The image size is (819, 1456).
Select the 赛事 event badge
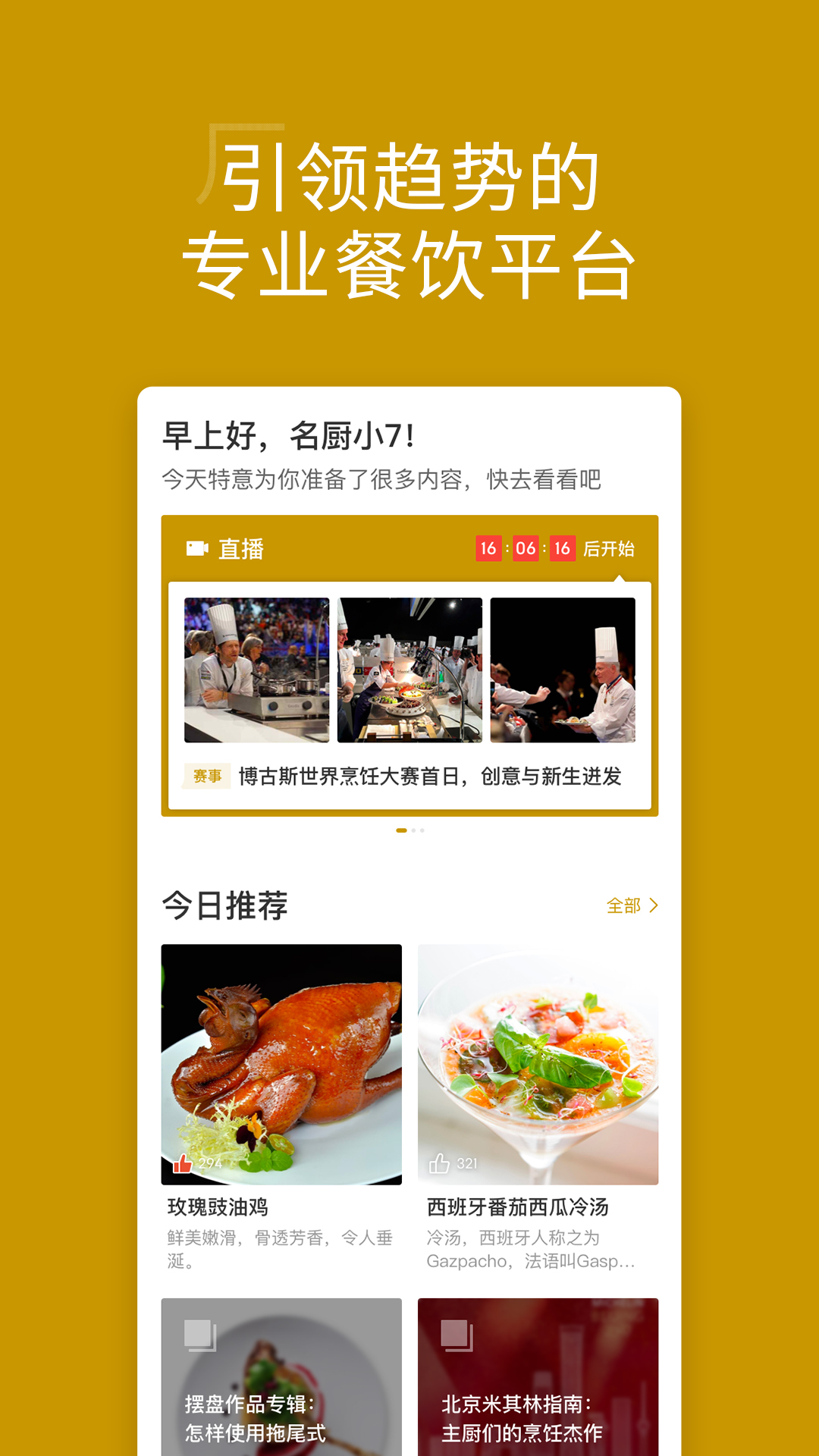(206, 776)
